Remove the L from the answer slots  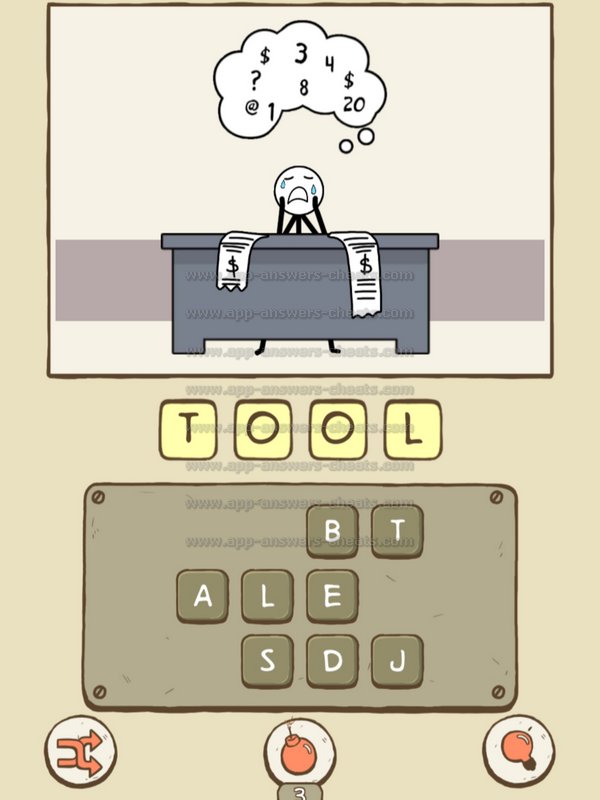(411, 431)
